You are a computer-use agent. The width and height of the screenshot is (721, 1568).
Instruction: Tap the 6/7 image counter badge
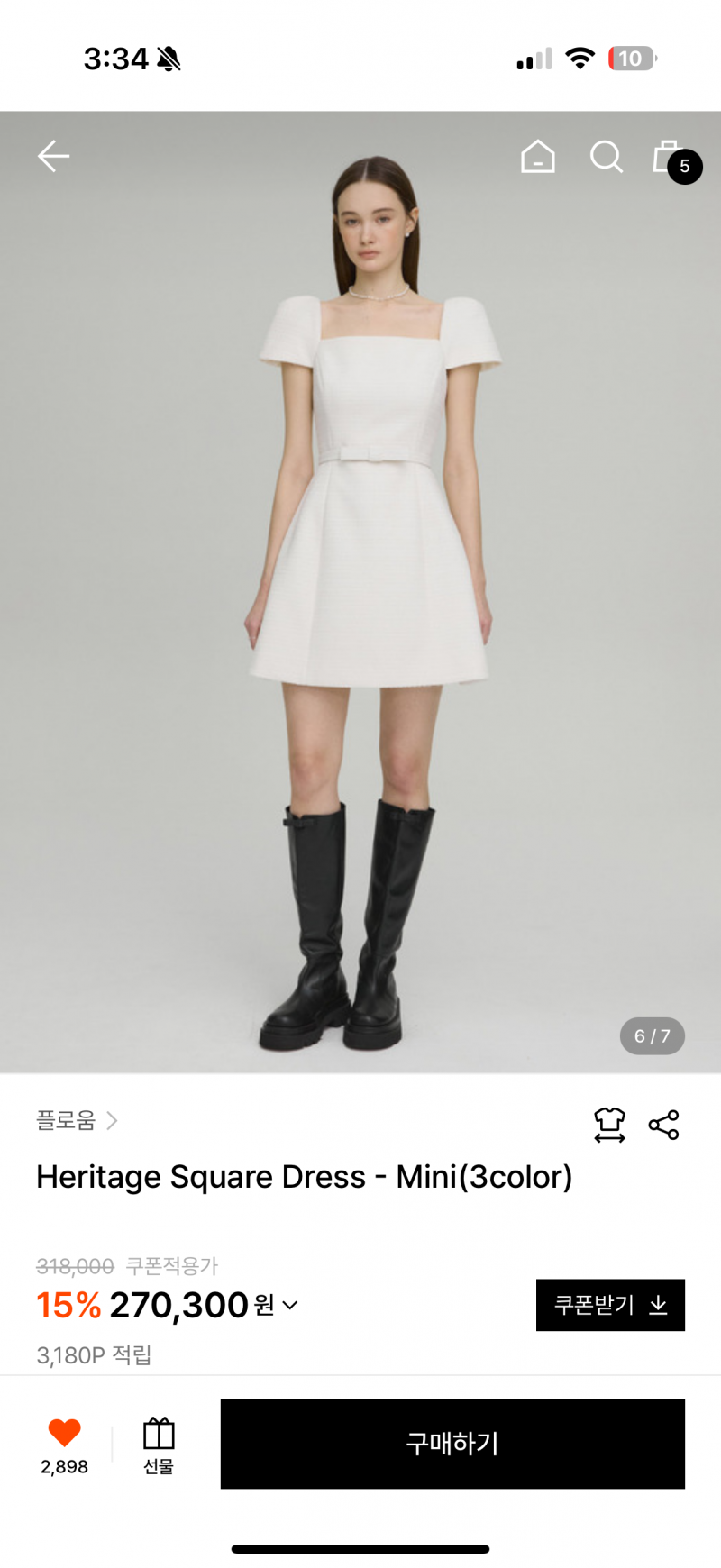pos(653,1035)
